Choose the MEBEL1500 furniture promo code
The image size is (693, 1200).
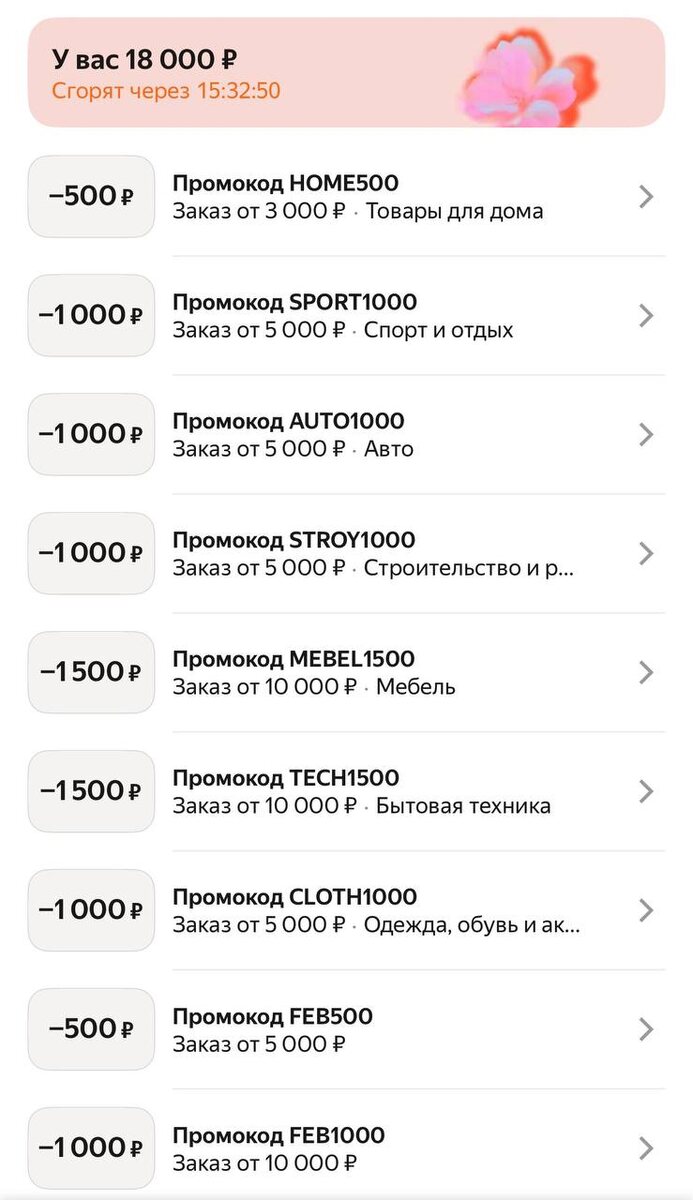400,673
